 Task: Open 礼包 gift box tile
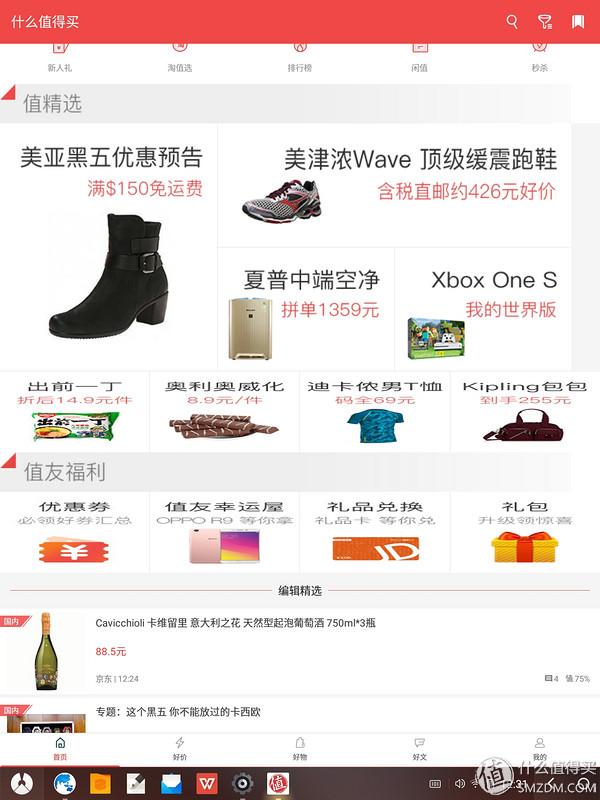tap(525, 532)
